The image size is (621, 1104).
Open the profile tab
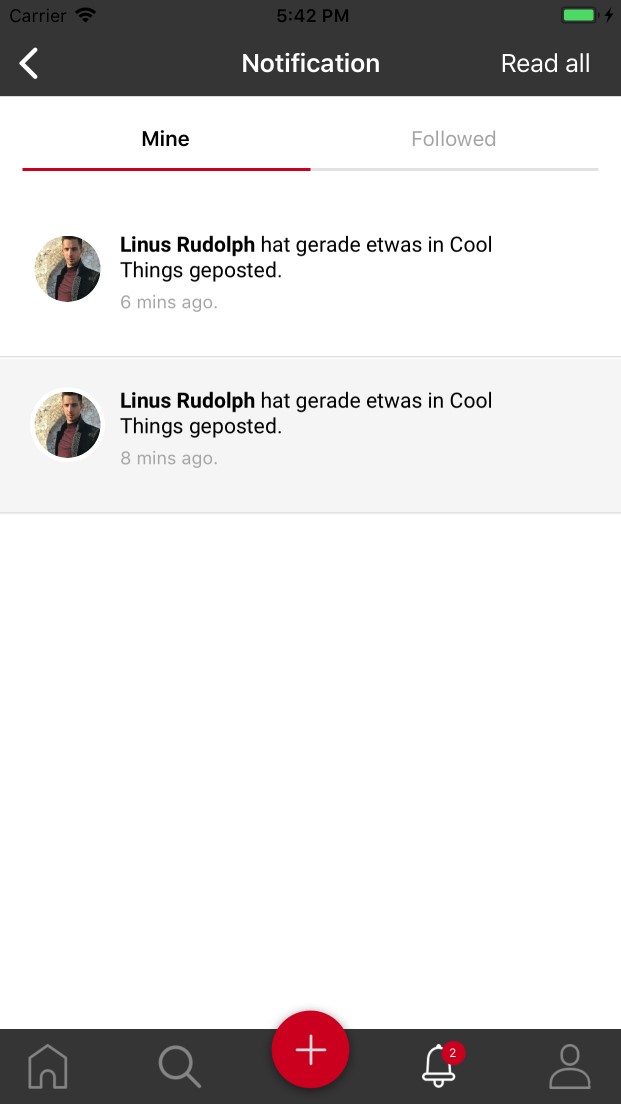pyautogui.click(x=570, y=1066)
